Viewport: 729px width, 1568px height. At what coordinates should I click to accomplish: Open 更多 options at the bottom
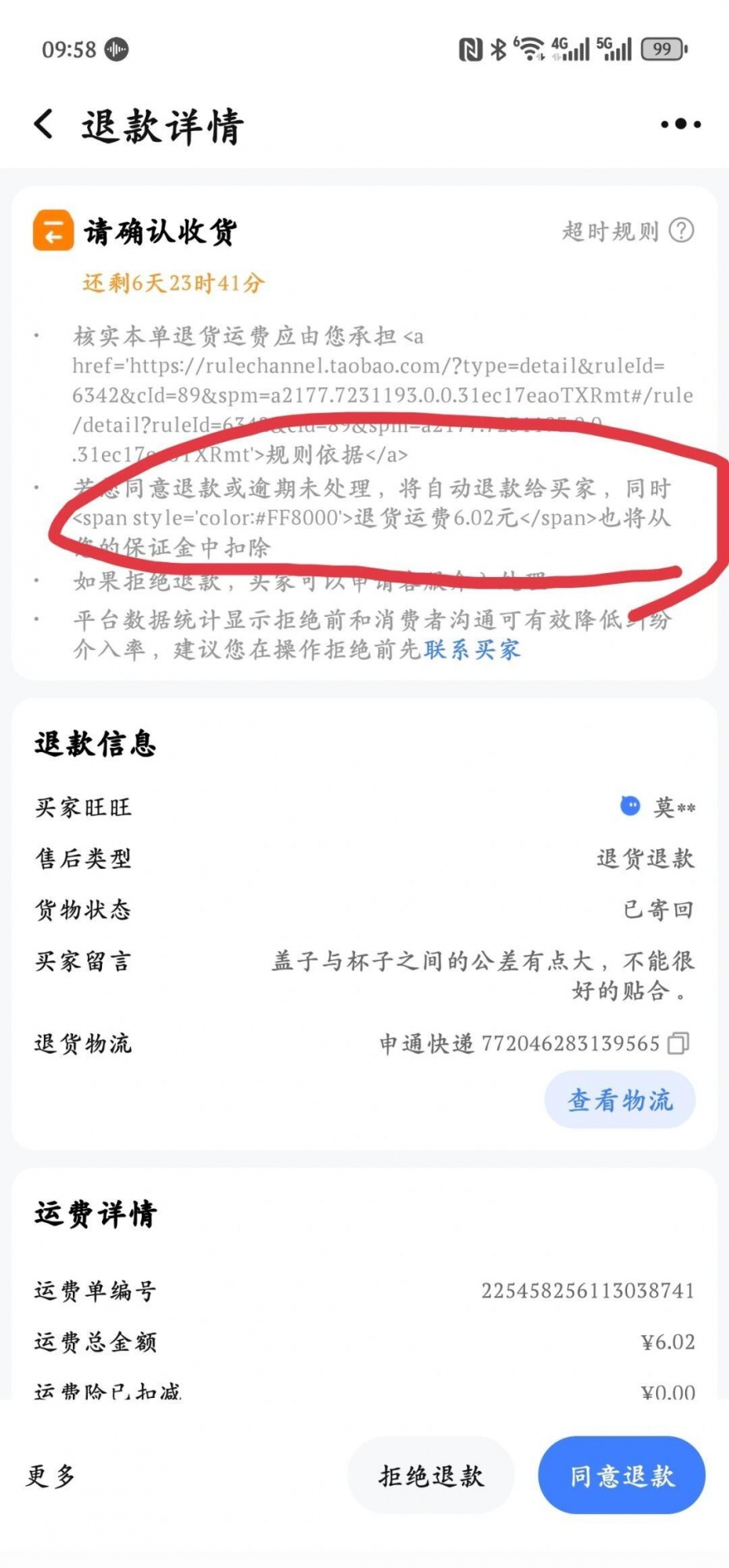point(51,1475)
